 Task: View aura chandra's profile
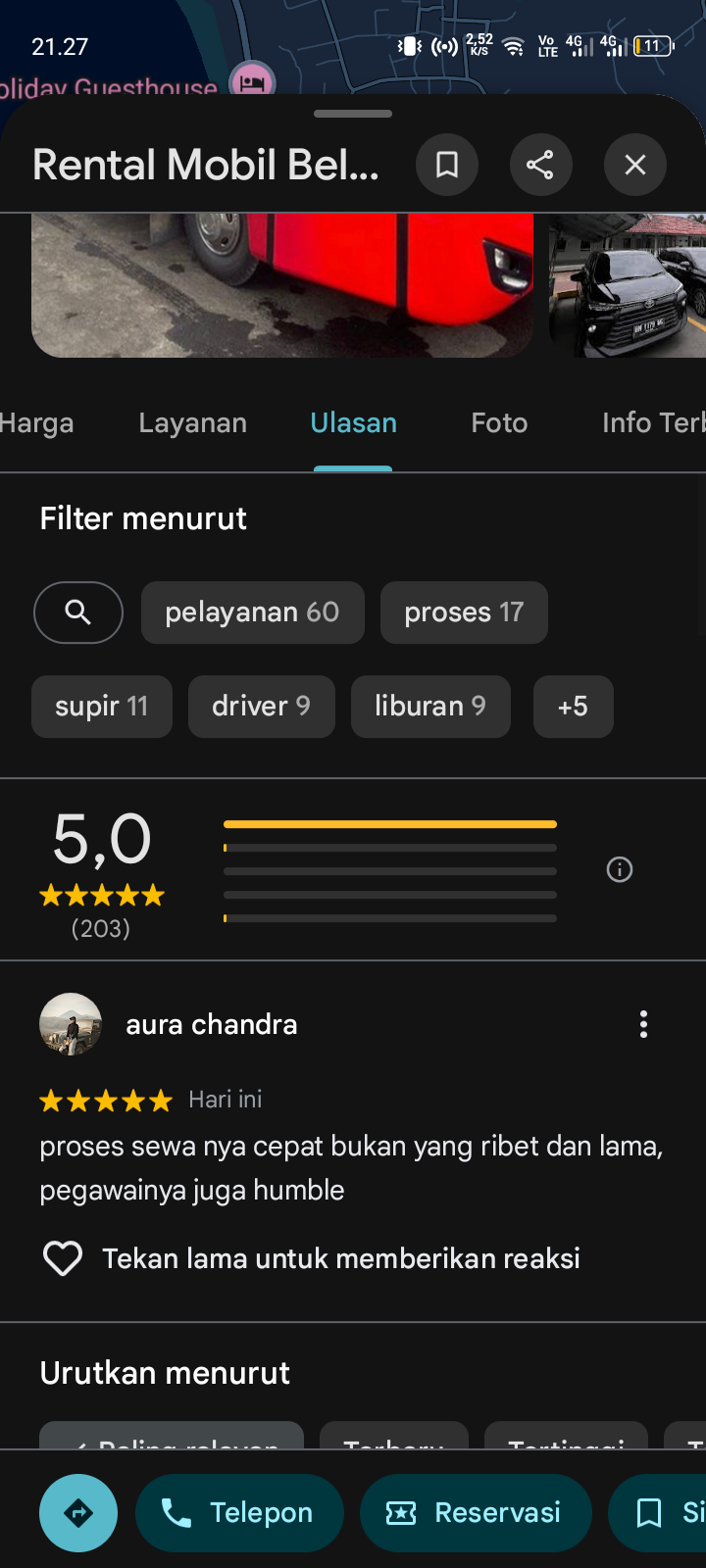[71, 1024]
